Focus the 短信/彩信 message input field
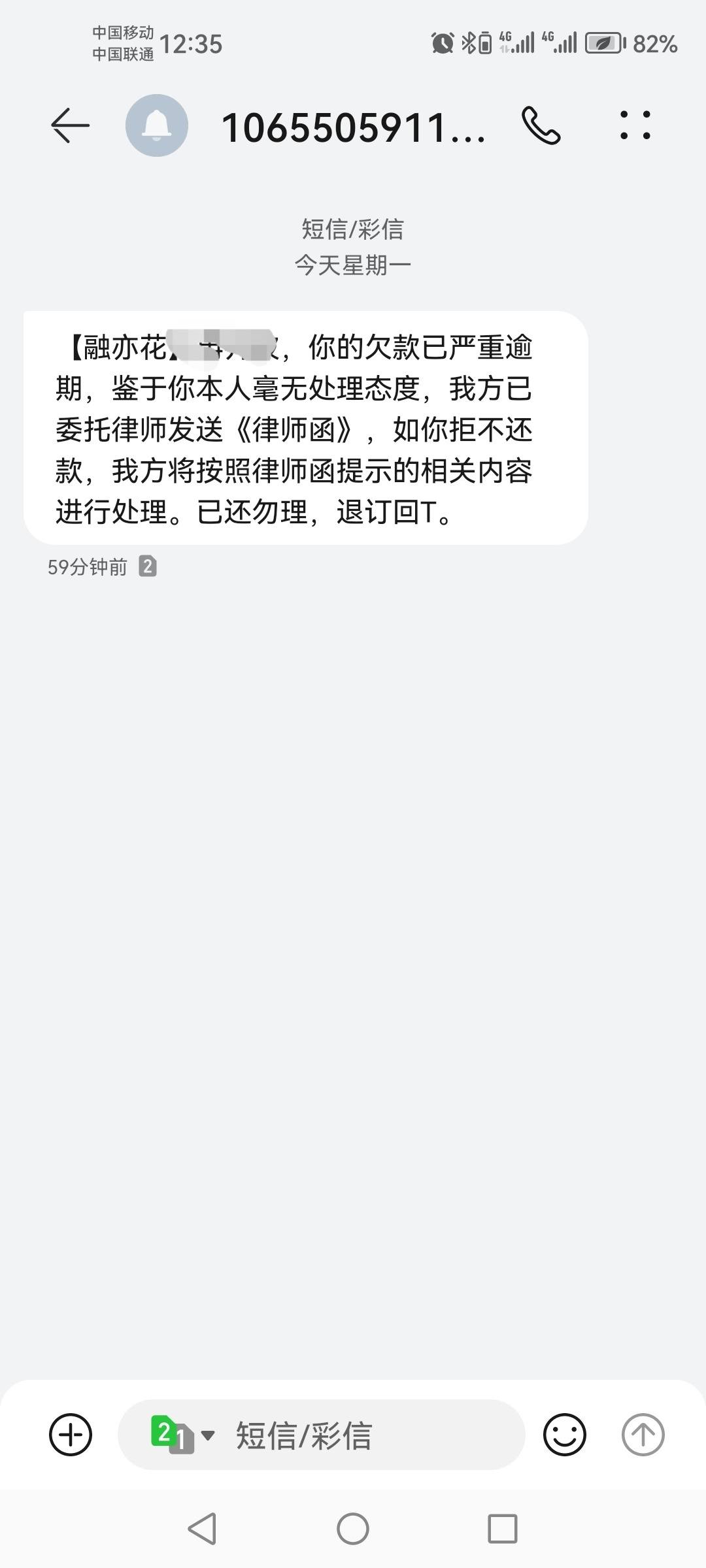Viewport: 706px width, 1568px height. tap(322, 1435)
